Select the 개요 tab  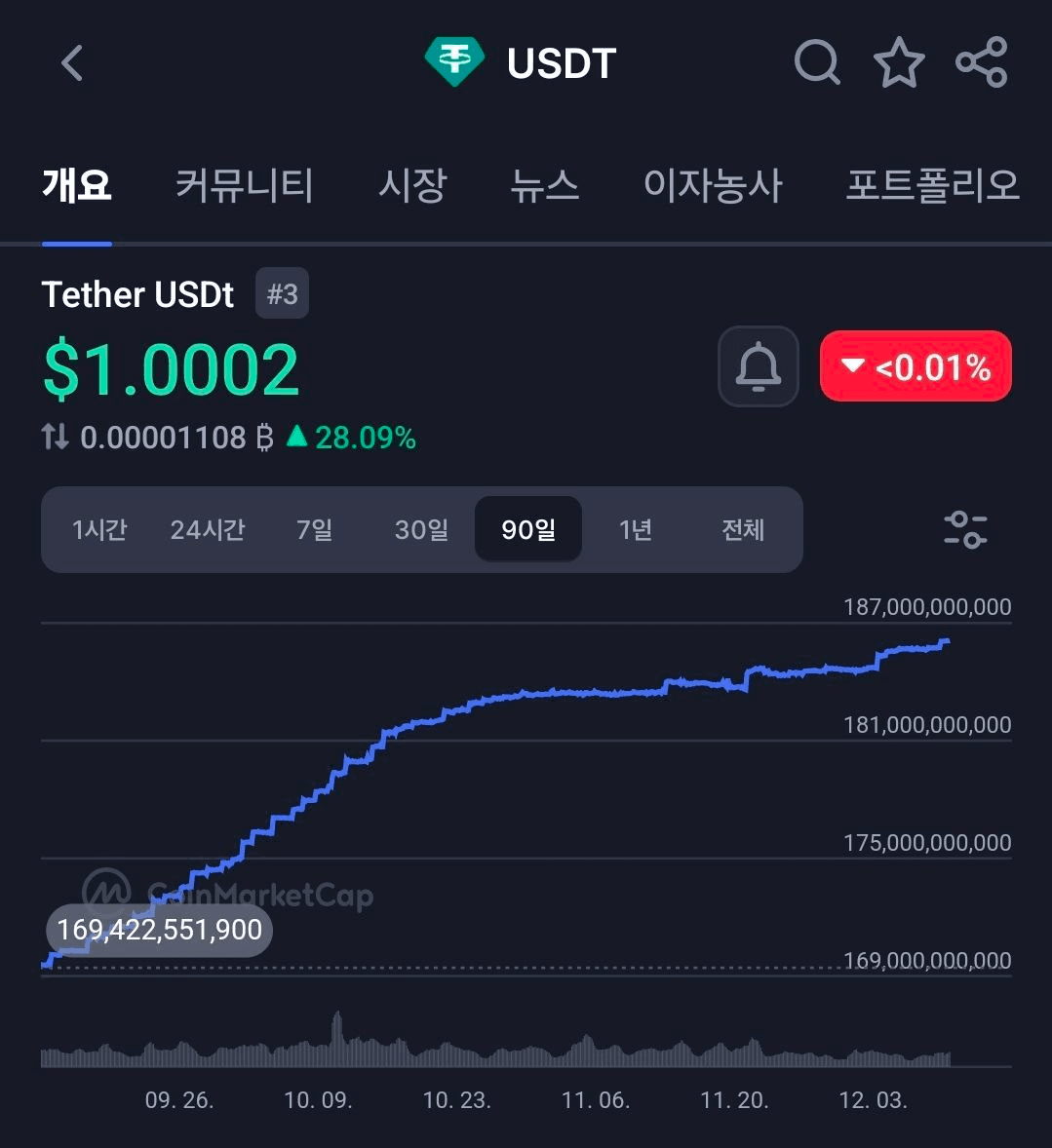click(77, 185)
